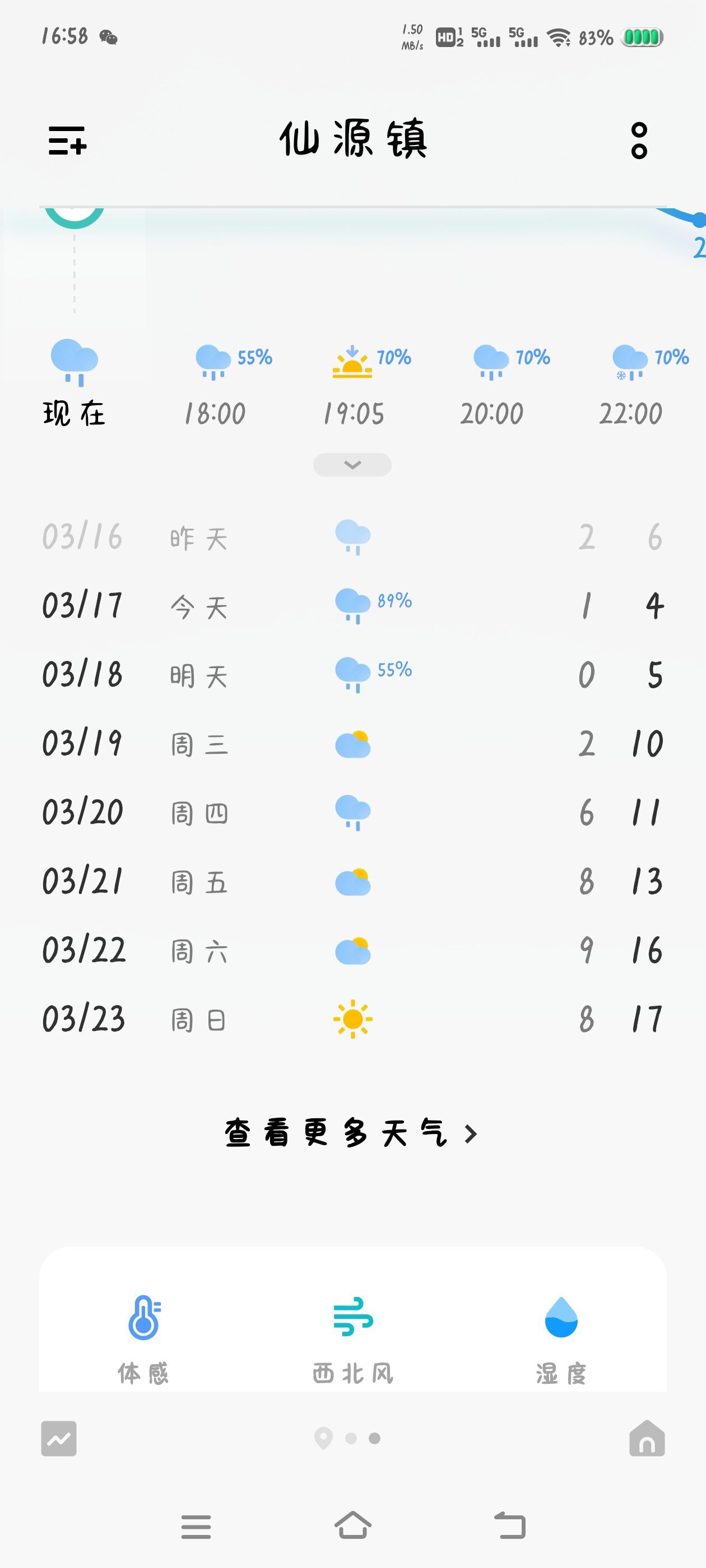Open the two-dot overflow menu
The image size is (706, 1568).
point(638,141)
